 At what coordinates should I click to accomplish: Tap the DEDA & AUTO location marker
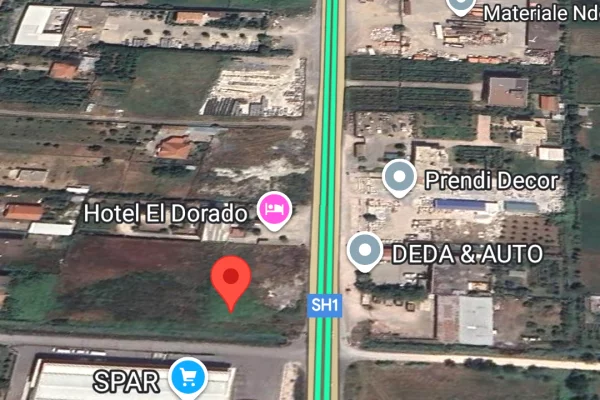364,251
